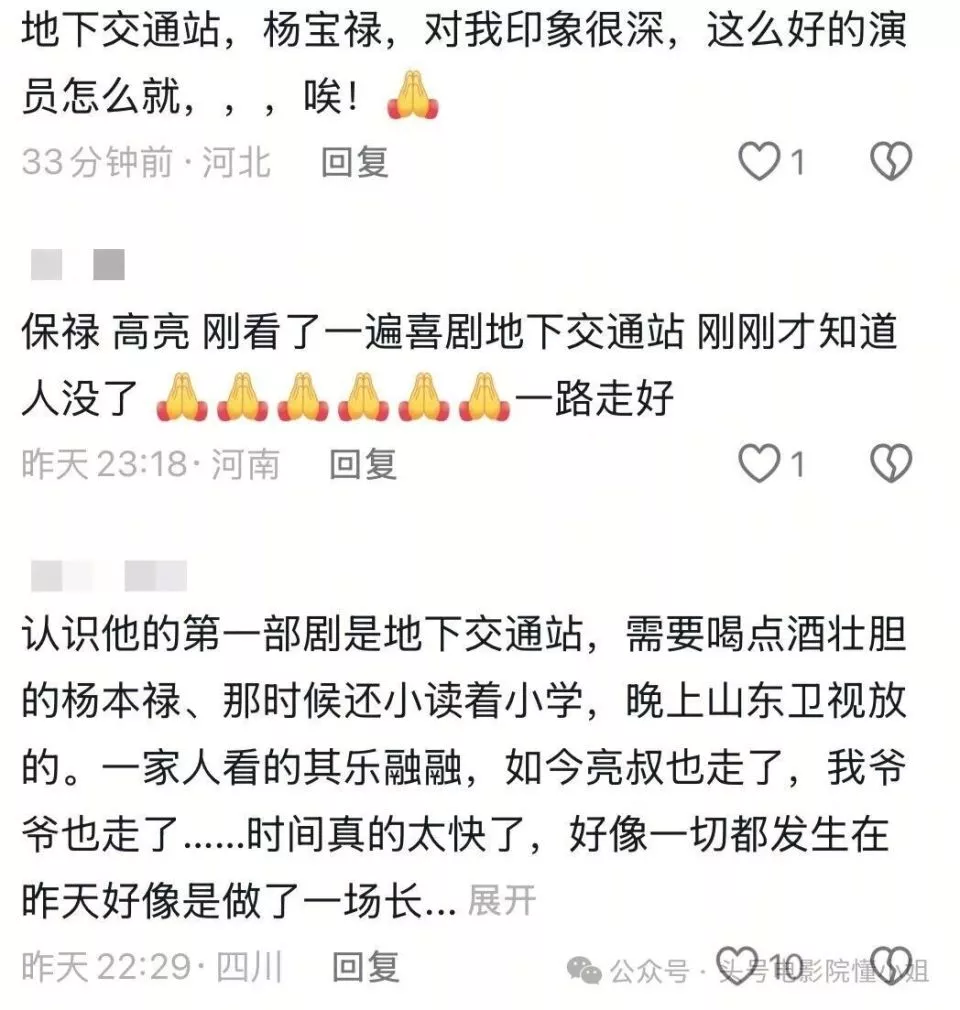Like the Henan comment saying 一路走好

point(759,464)
